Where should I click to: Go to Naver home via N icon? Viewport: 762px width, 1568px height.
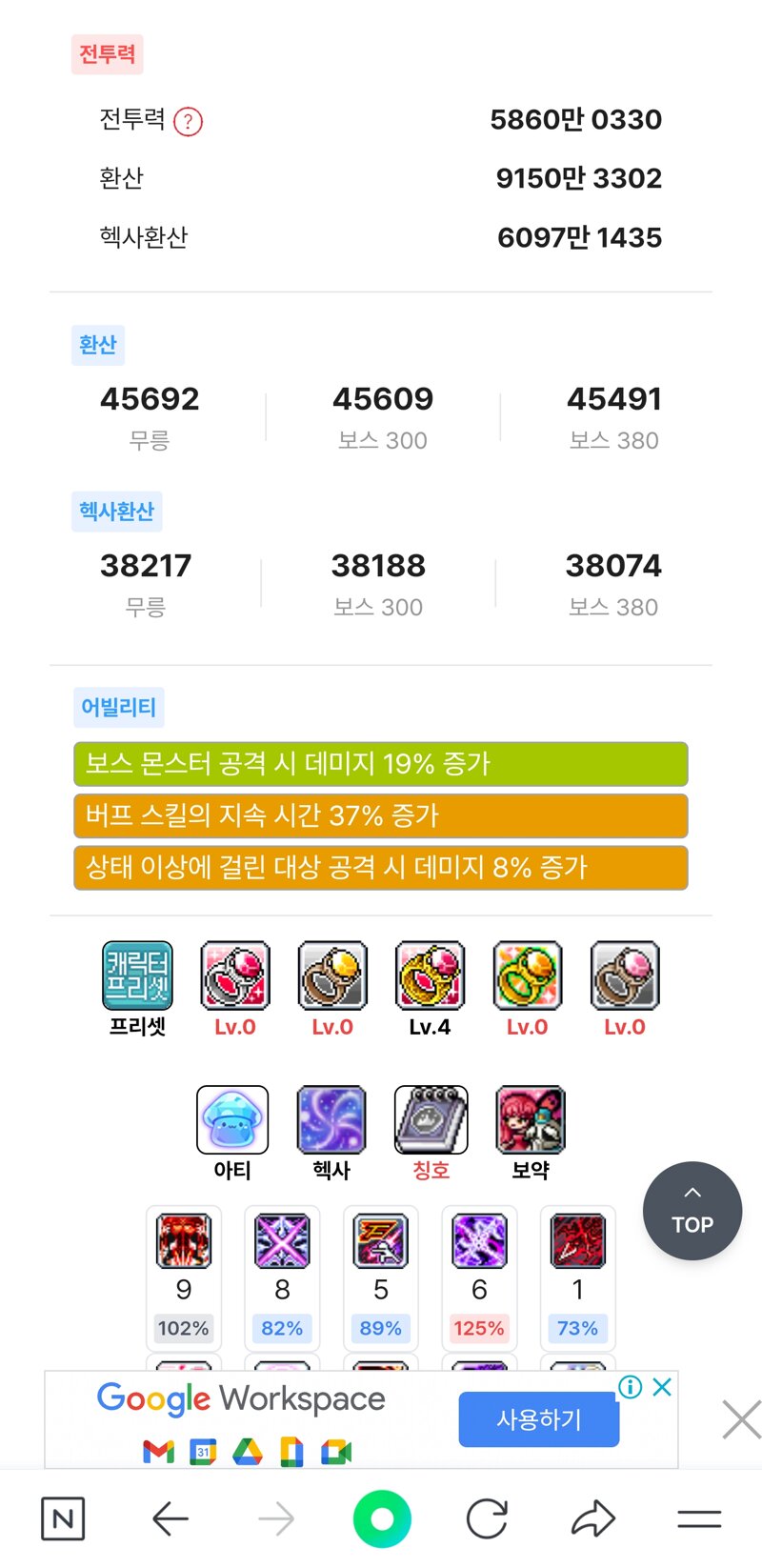point(63,1518)
